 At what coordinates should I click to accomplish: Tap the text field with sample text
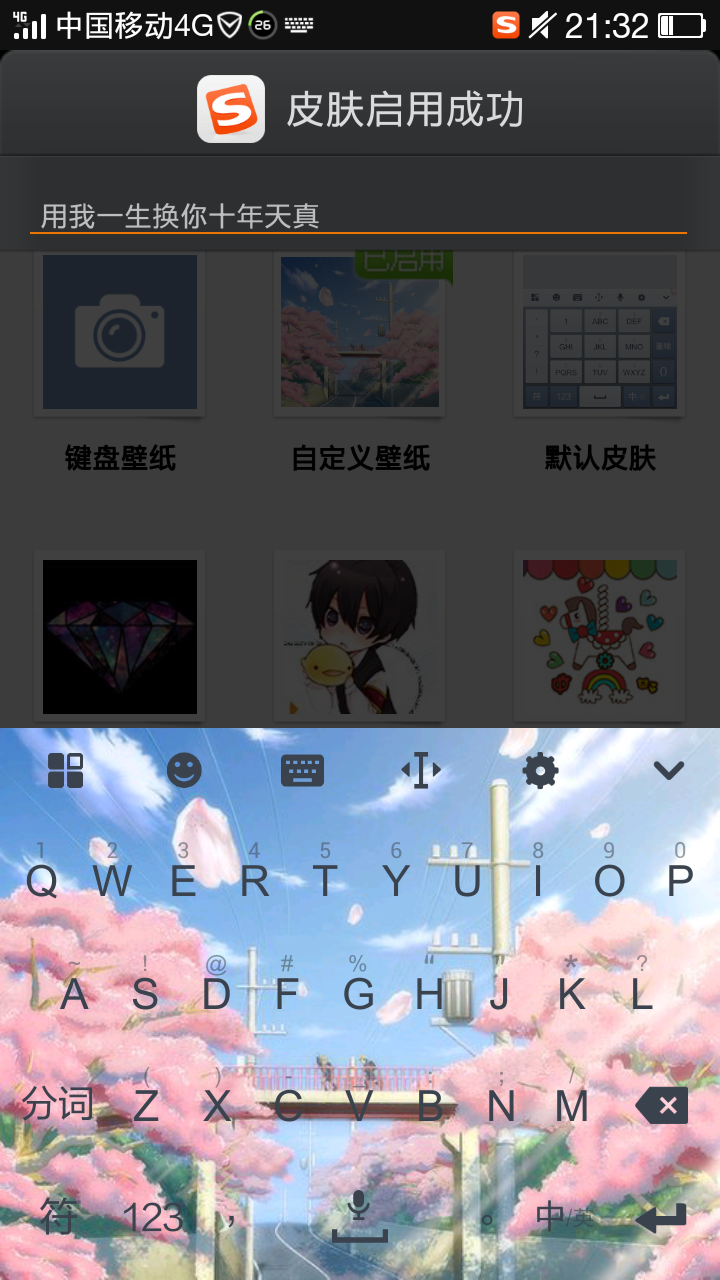358,215
